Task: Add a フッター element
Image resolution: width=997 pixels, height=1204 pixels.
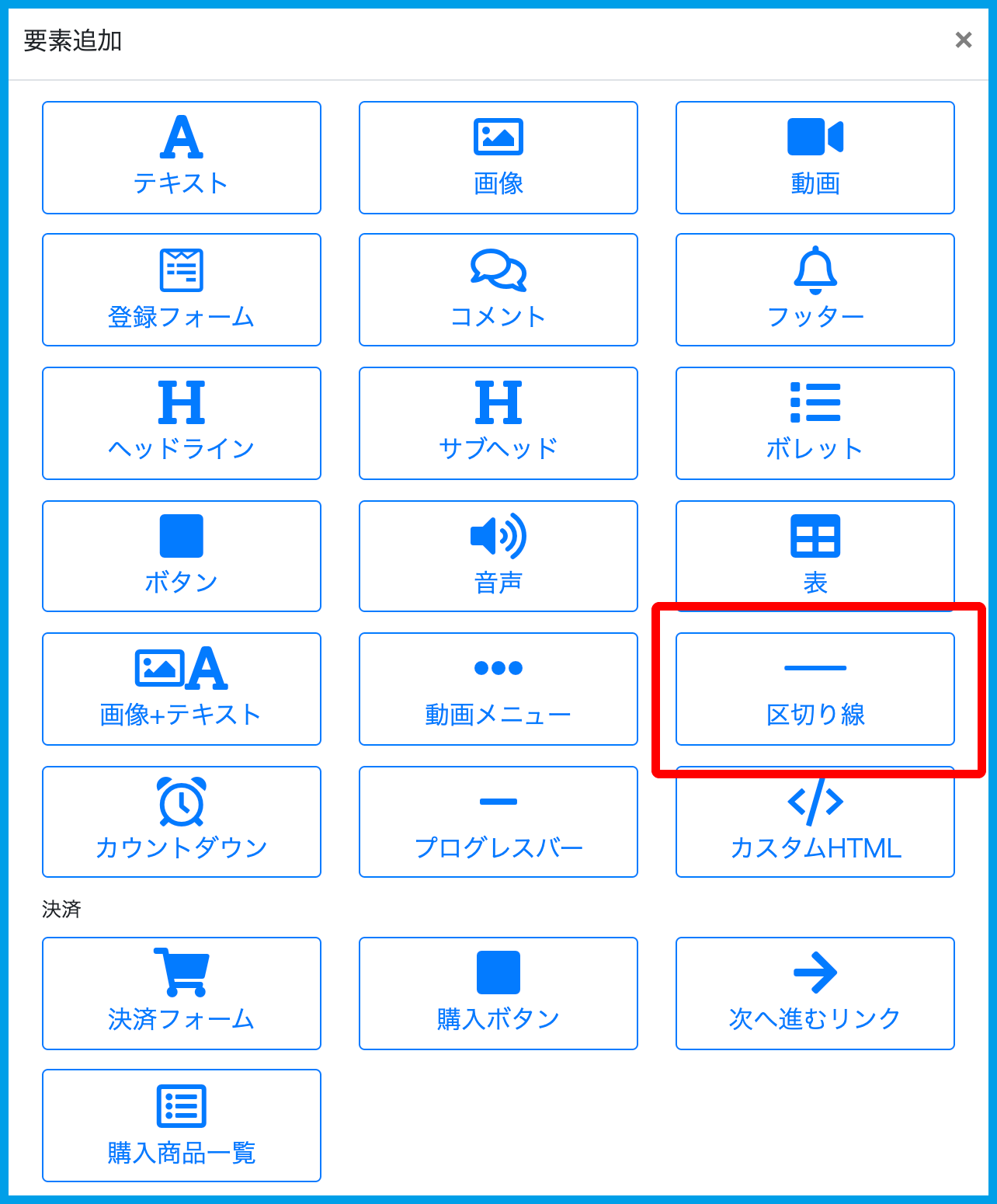Action: 815,290
